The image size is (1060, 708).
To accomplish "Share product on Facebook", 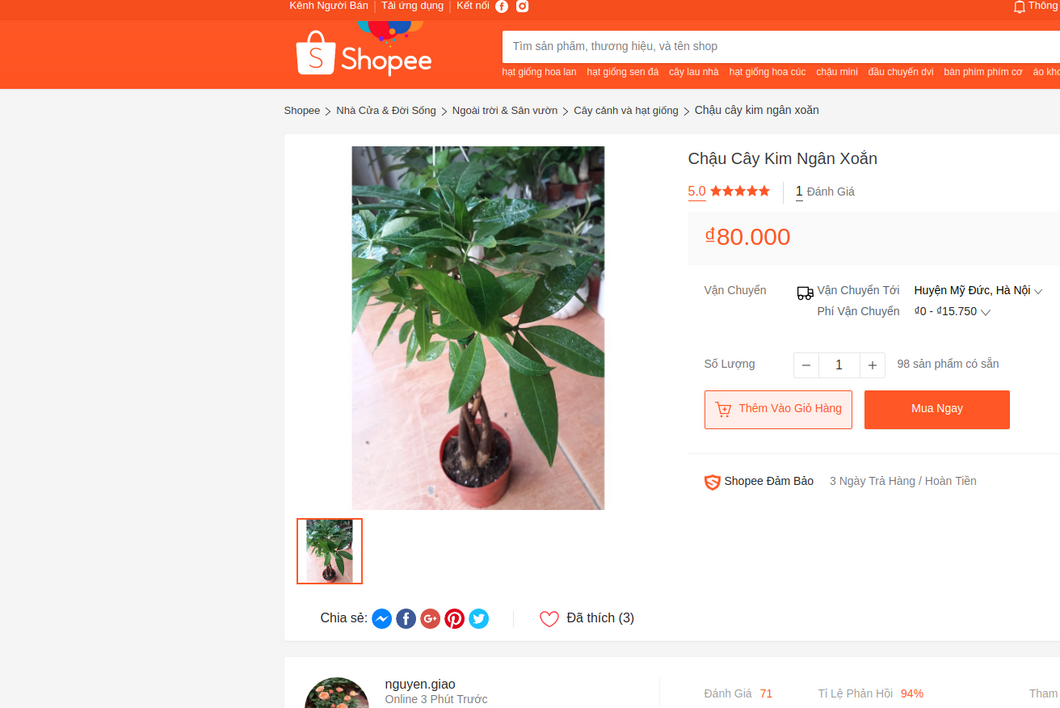I will pos(406,619).
